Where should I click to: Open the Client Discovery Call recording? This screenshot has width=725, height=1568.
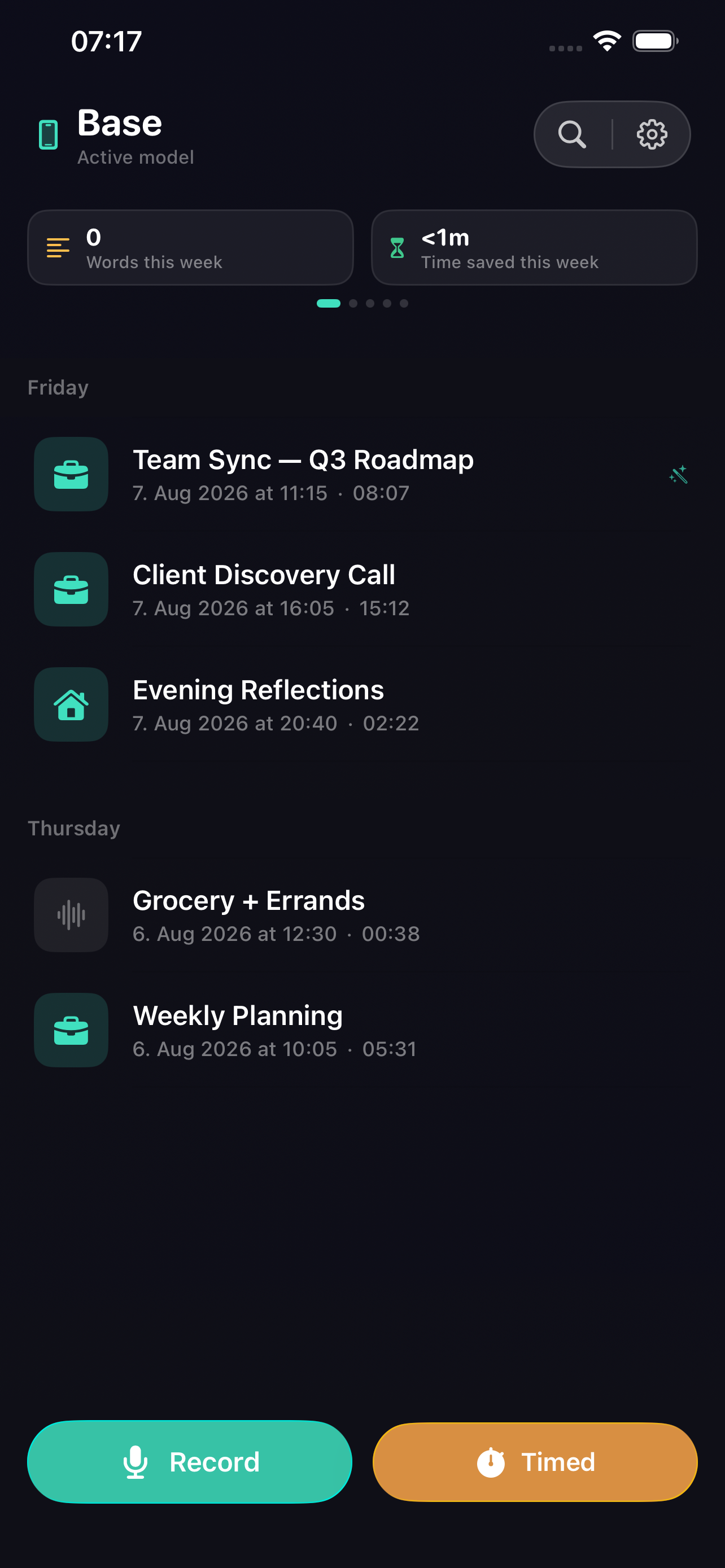click(x=362, y=589)
